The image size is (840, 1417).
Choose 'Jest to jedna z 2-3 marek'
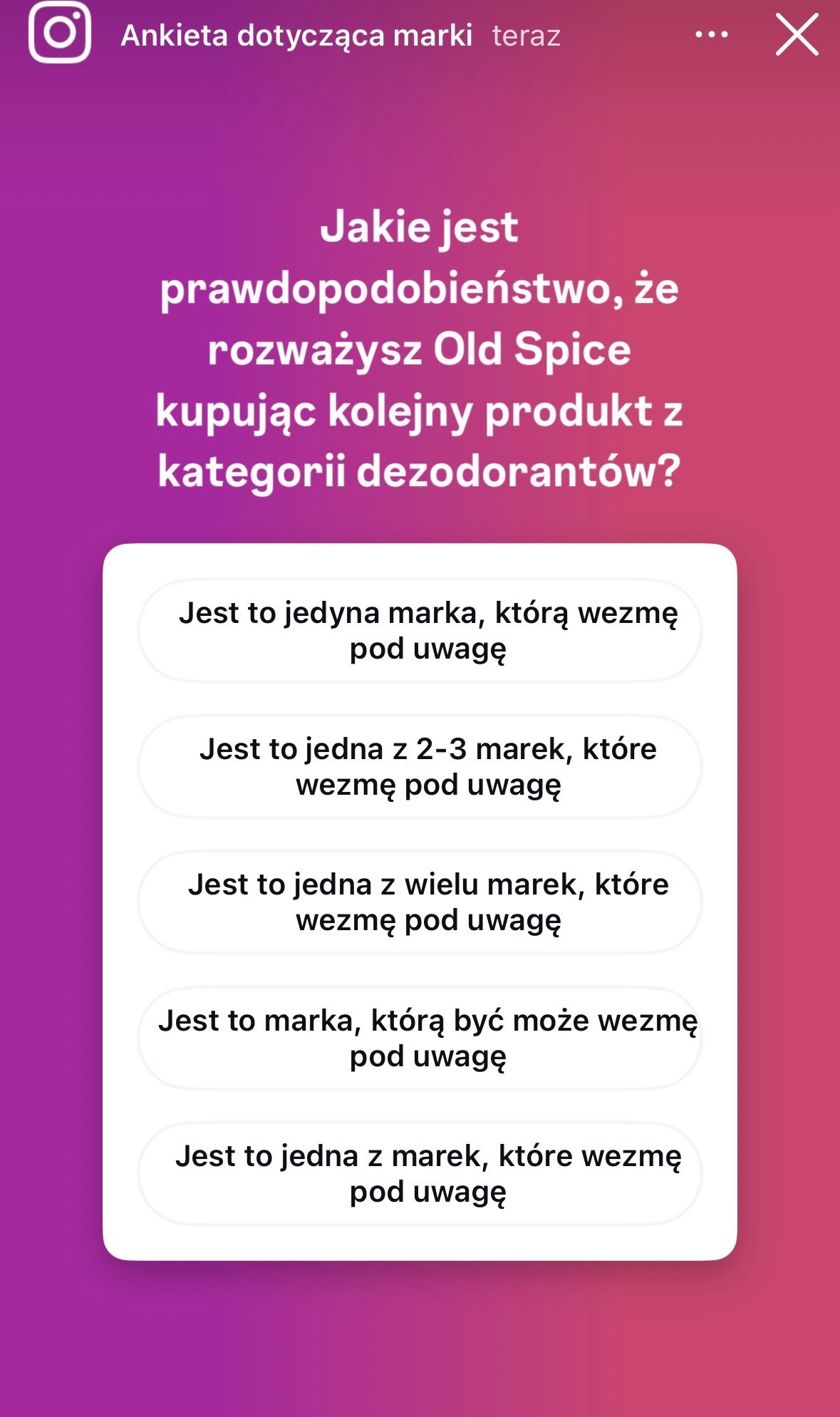coord(420,766)
